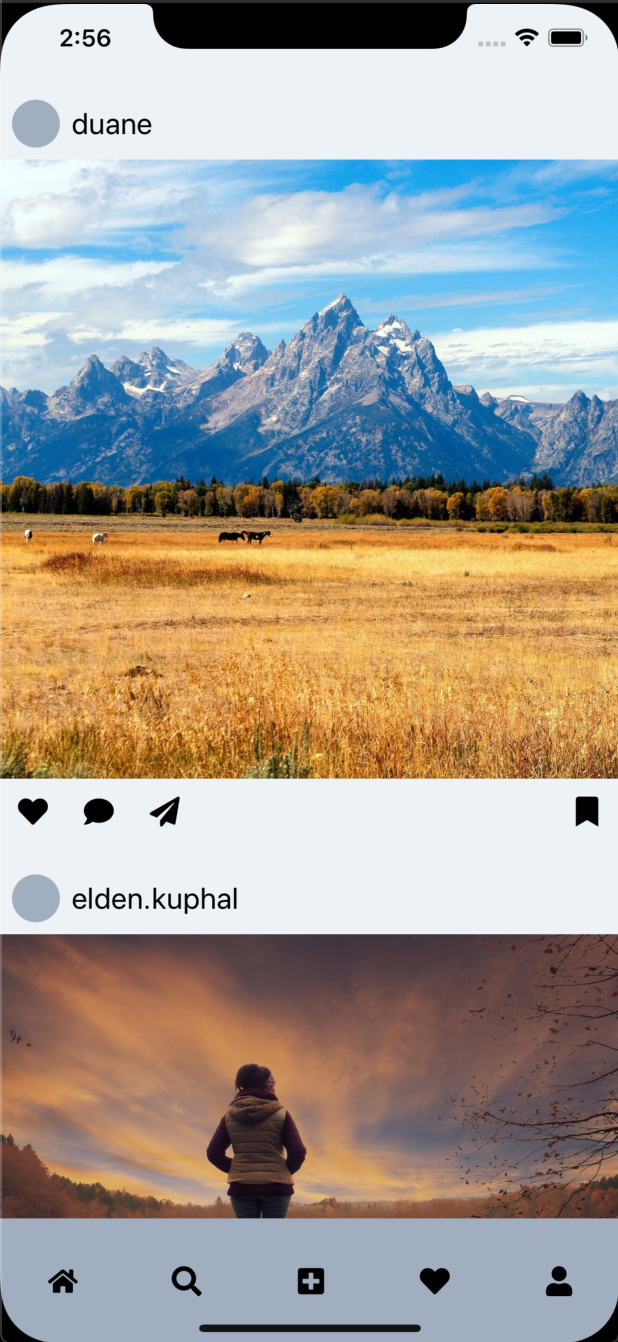Switch to the Profile tab
This screenshot has width=618, height=1342.
click(x=558, y=1281)
